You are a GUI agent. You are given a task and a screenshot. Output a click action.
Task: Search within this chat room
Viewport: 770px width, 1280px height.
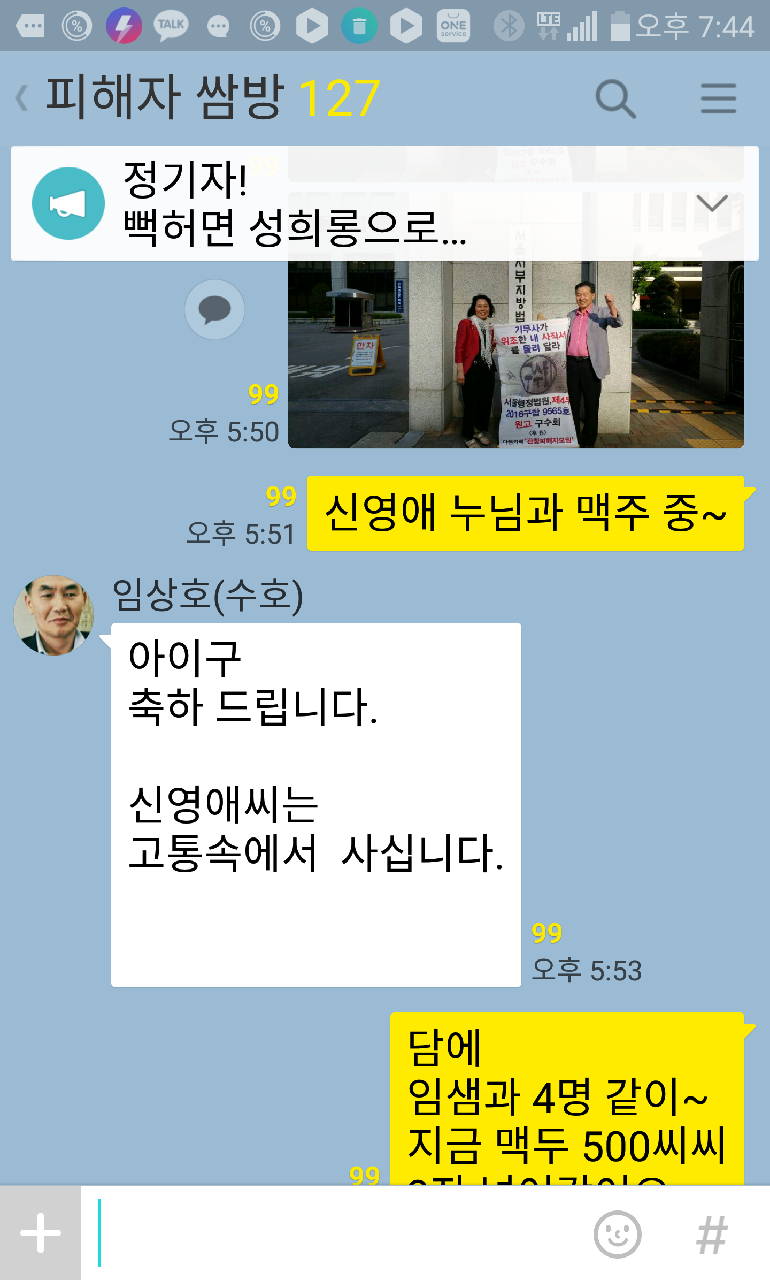615,98
